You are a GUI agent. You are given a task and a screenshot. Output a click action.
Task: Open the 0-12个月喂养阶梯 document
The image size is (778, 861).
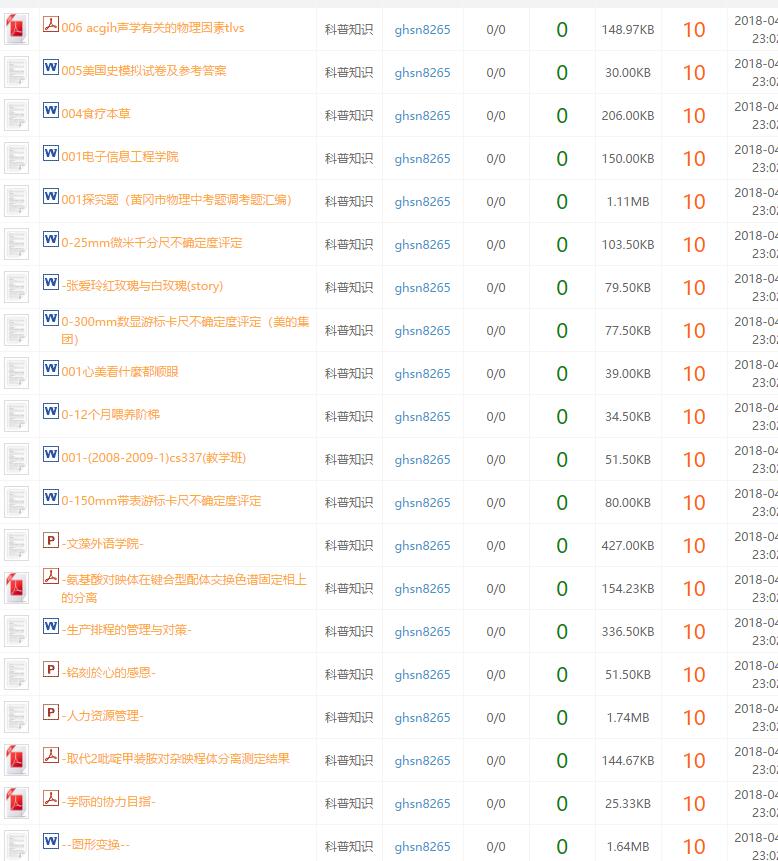pyautogui.click(x=110, y=415)
